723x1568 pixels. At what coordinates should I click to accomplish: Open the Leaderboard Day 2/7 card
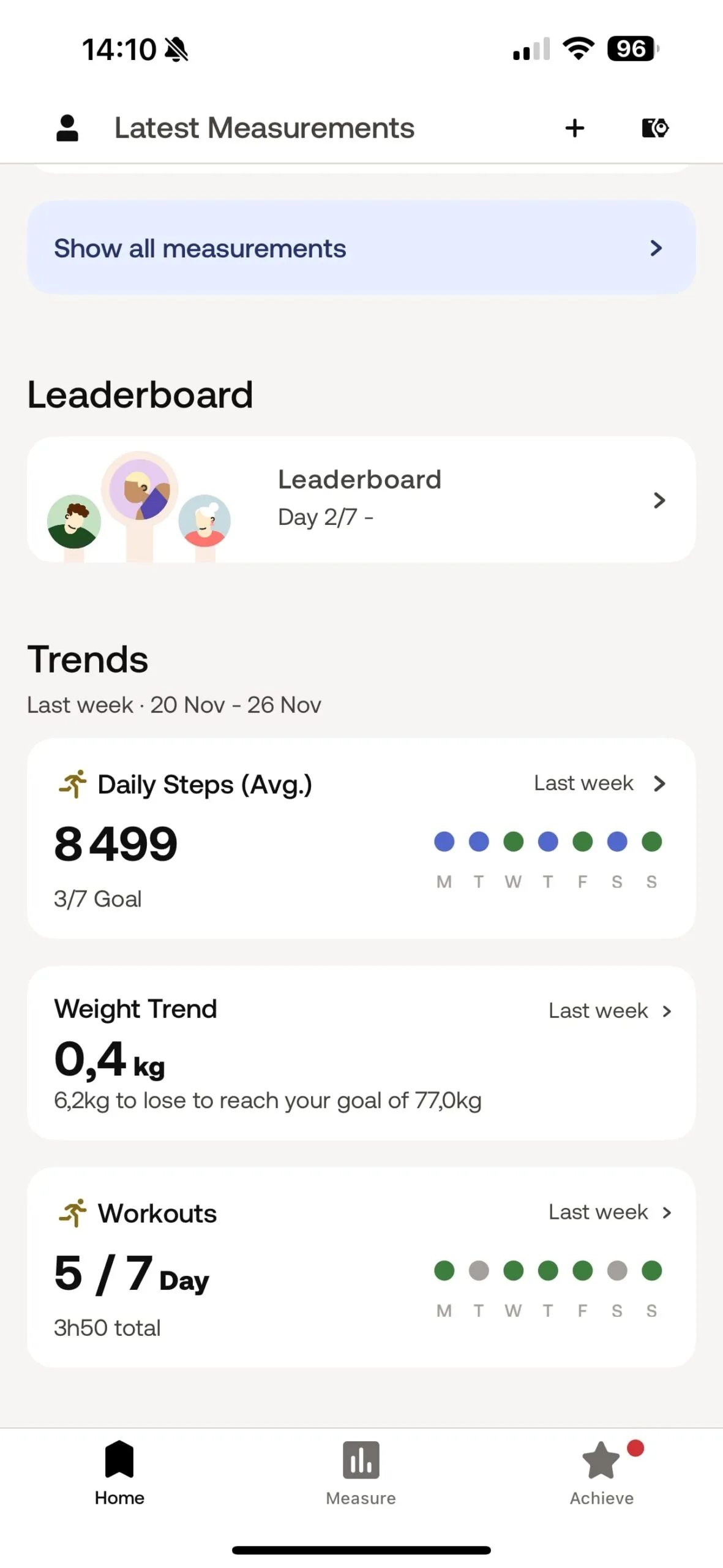[x=361, y=499]
